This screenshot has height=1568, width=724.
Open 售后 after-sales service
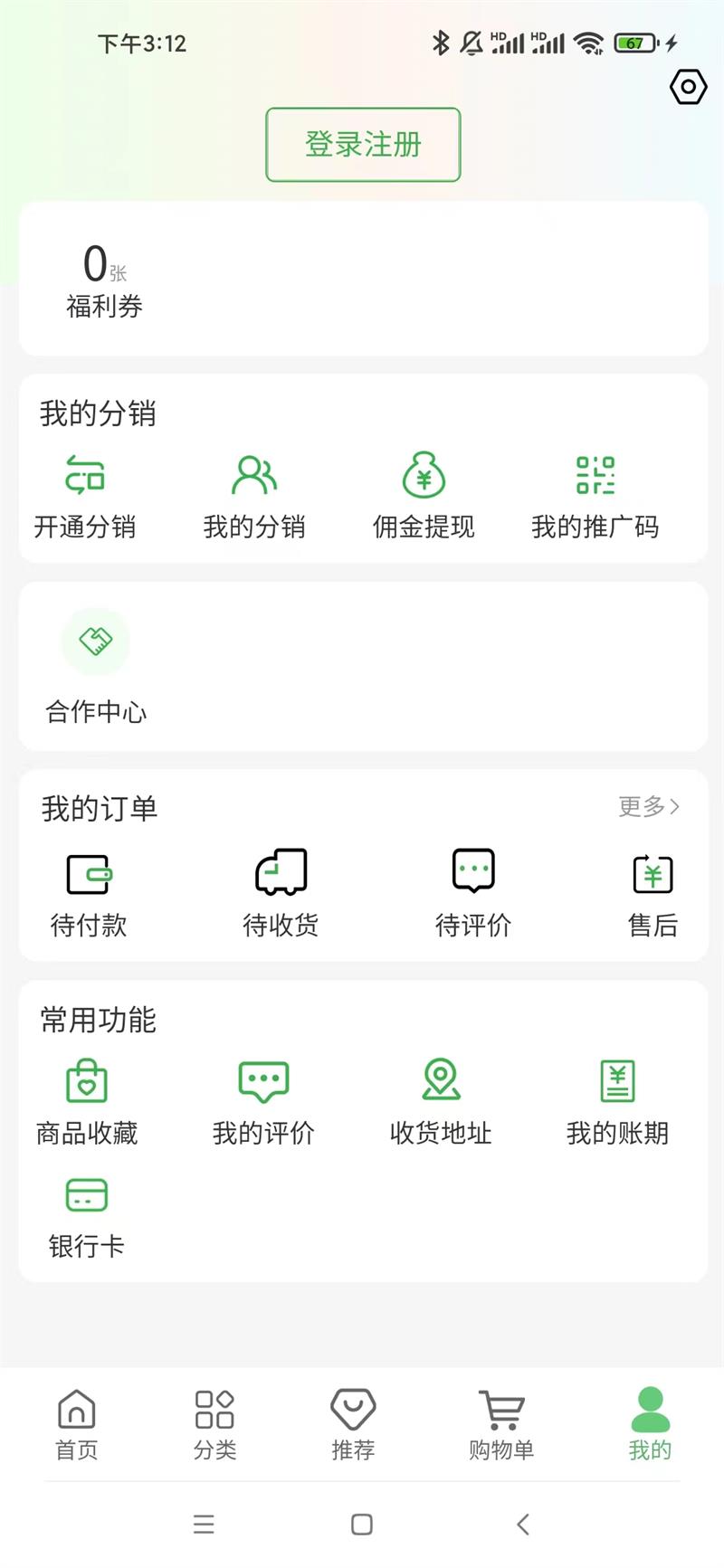click(653, 891)
